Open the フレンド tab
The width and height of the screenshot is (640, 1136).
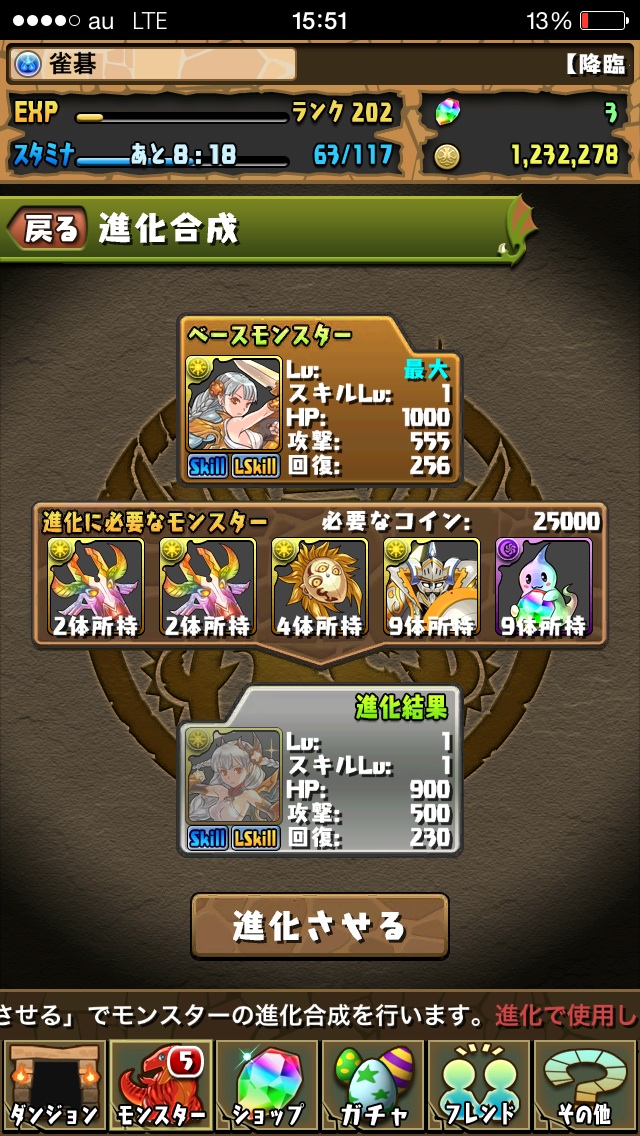480,1085
